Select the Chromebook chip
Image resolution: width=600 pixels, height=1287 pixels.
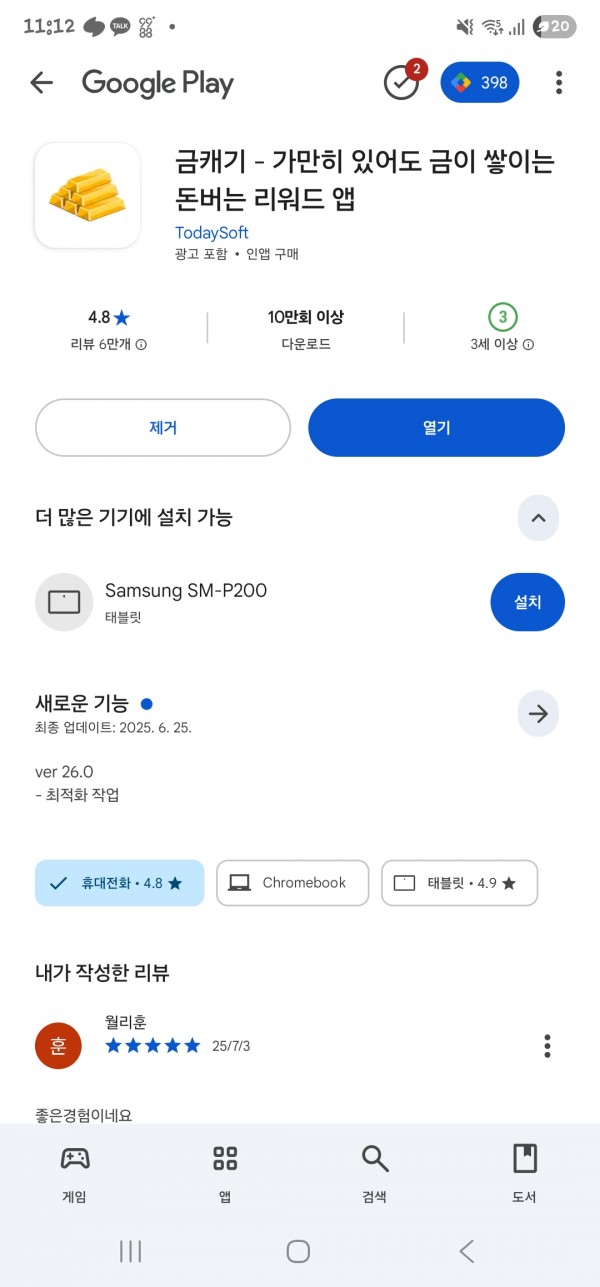coord(292,883)
